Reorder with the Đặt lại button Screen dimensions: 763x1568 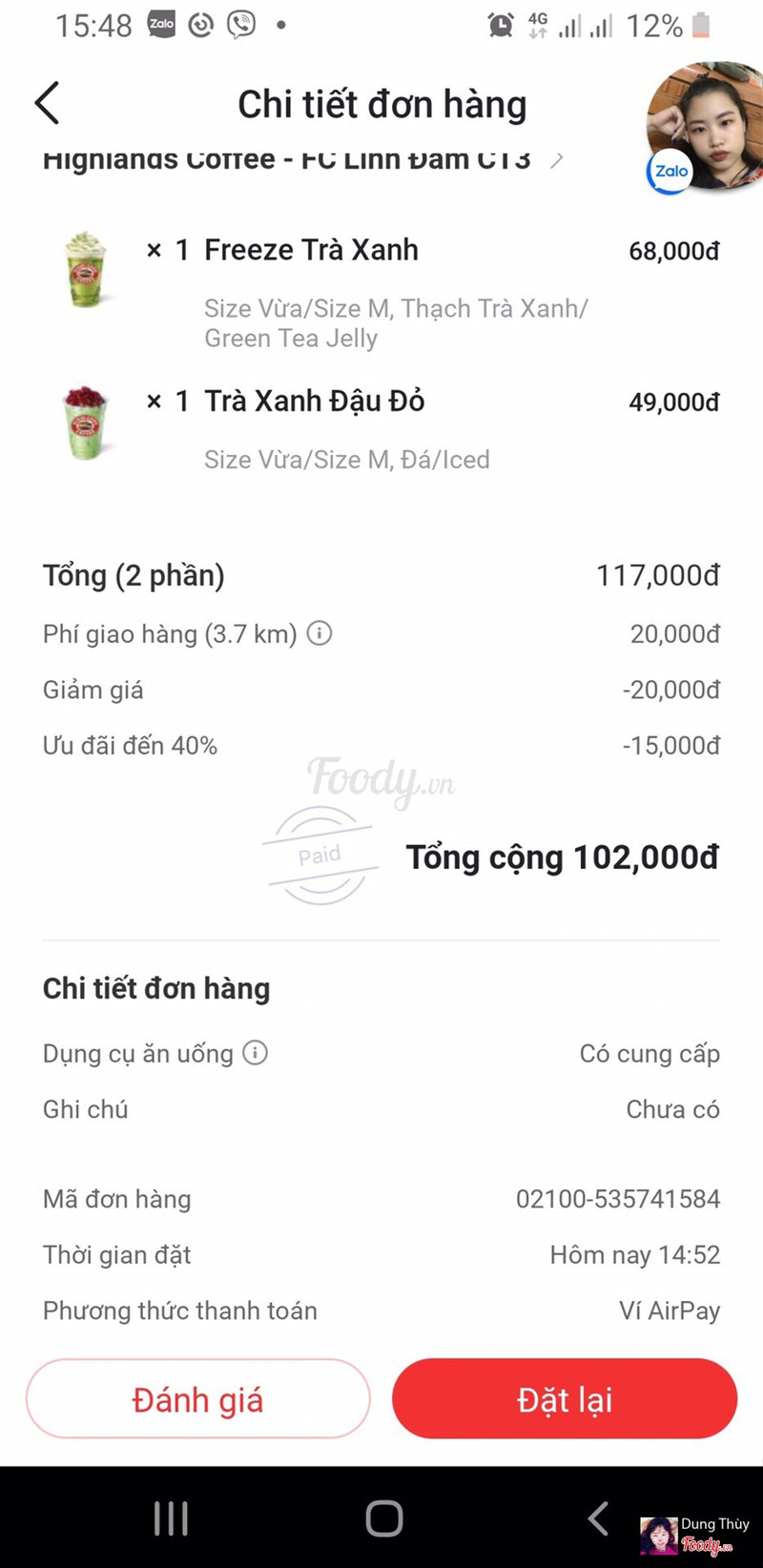coord(565,1399)
